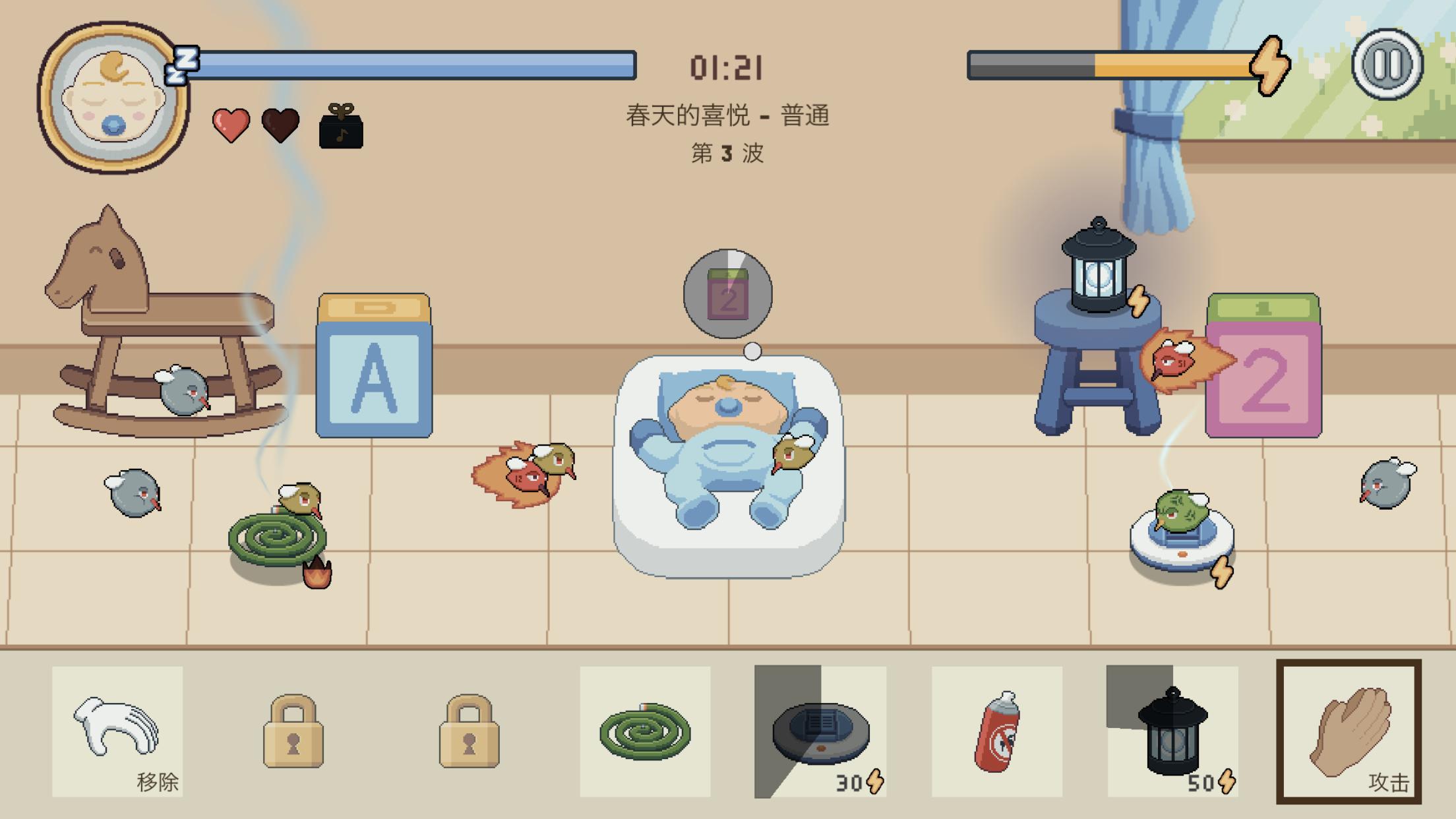Image resolution: width=1456 pixels, height=819 pixels.
Task: Select the 移除 remove glove tool
Action: click(x=117, y=731)
